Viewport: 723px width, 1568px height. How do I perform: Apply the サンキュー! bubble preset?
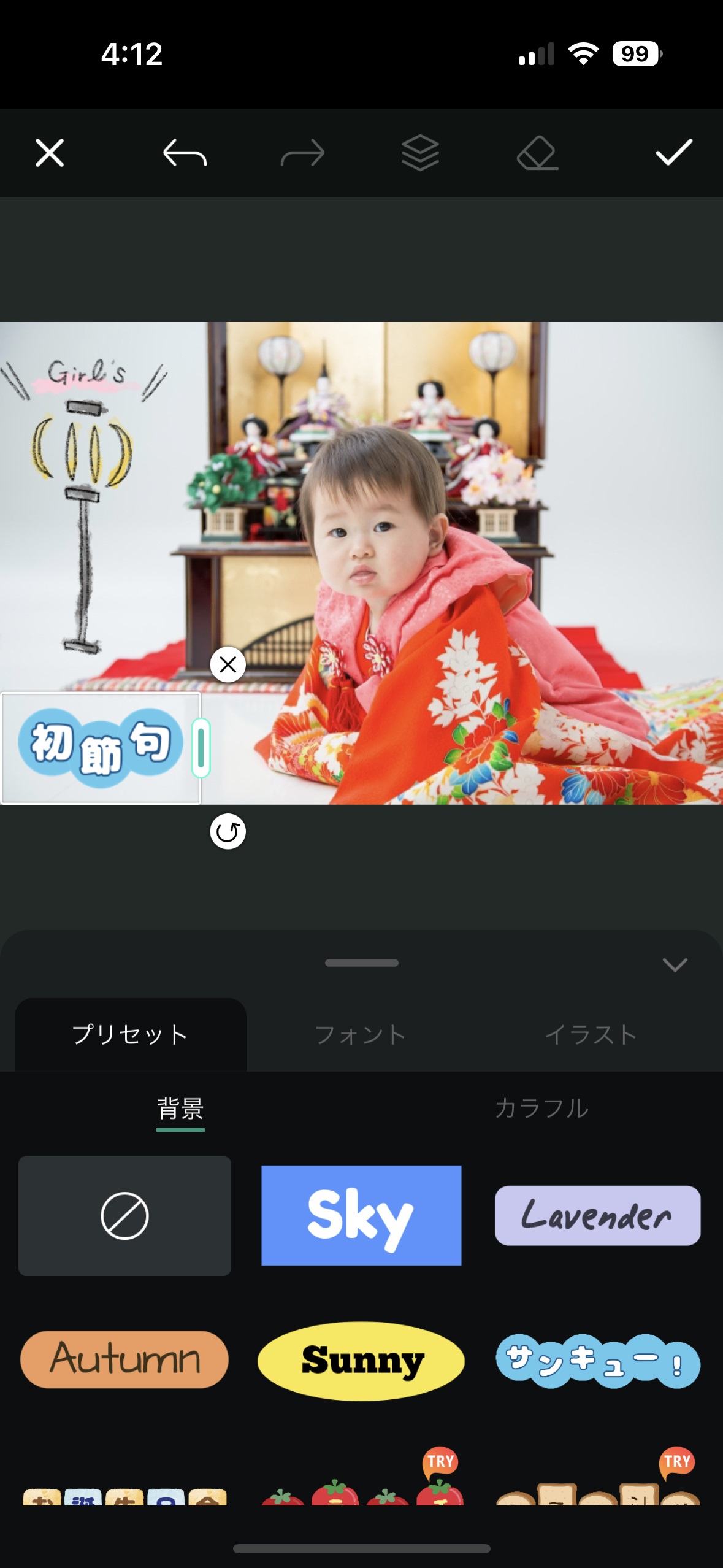597,1360
